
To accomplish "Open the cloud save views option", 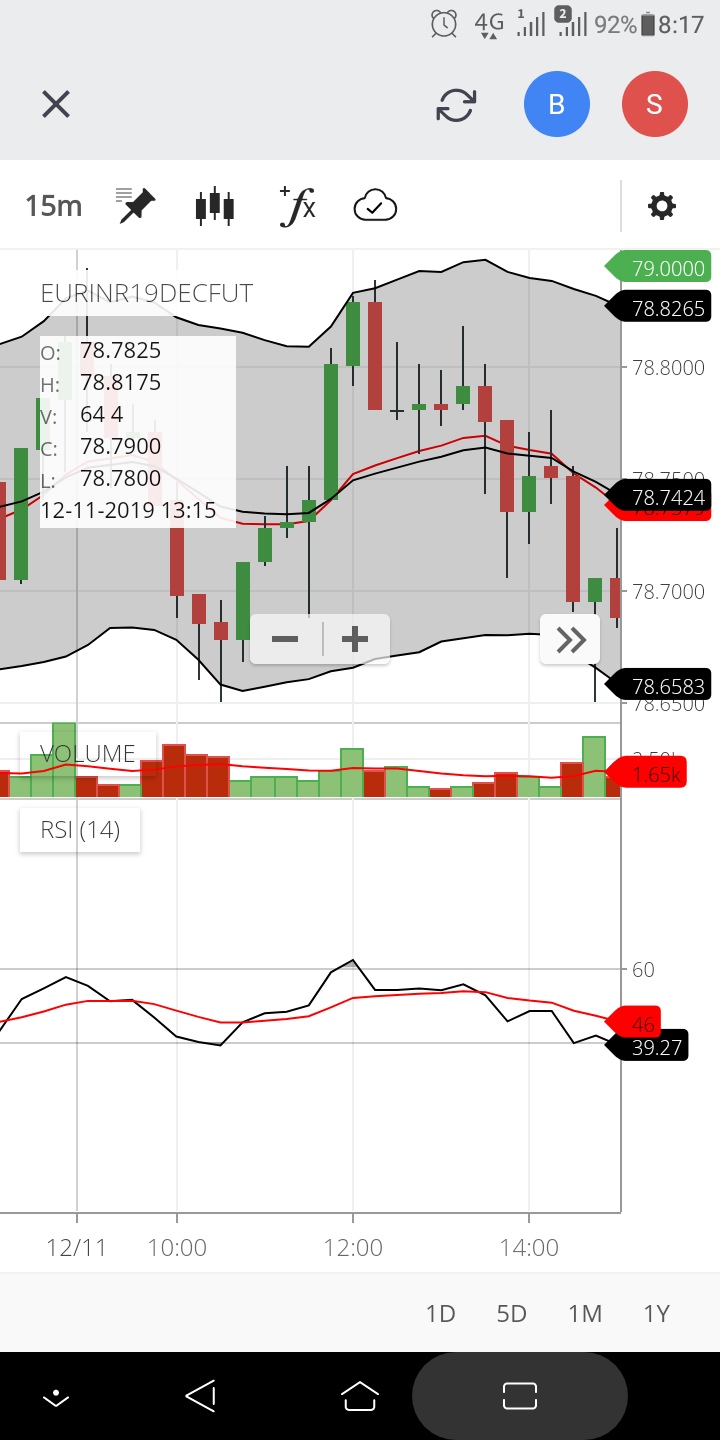I will pos(375,206).
